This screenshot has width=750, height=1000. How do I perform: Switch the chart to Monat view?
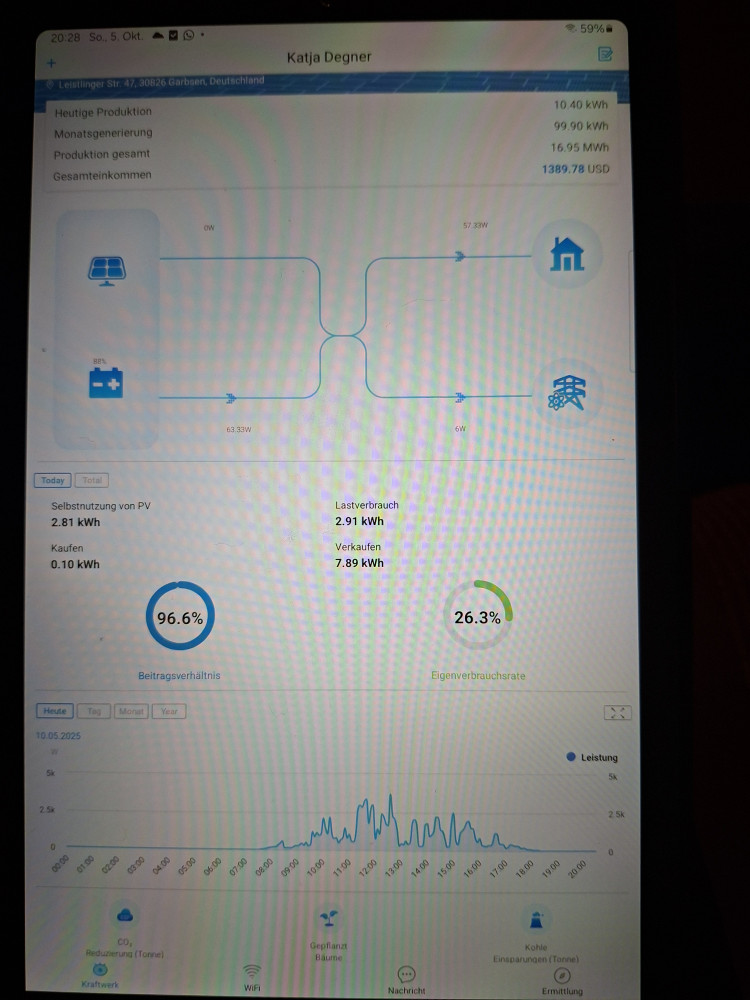[x=132, y=711]
